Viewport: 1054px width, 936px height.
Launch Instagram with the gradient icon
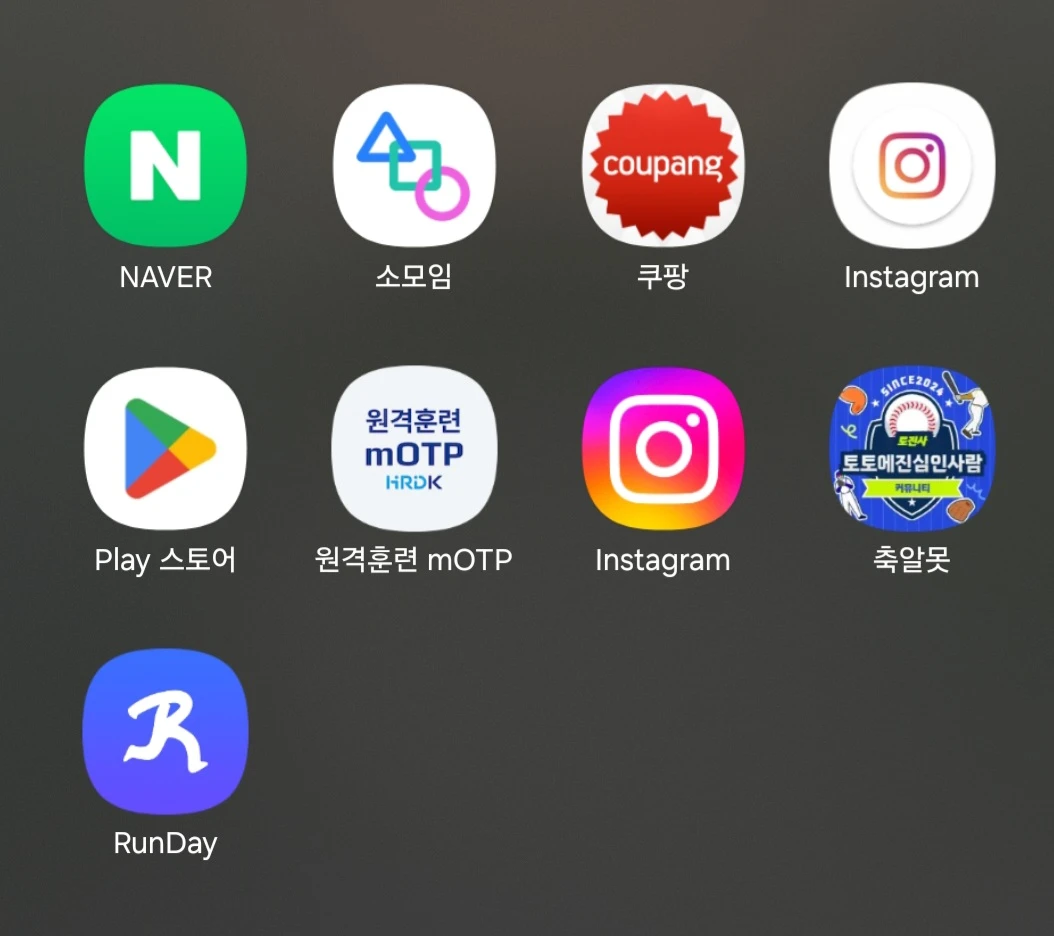click(663, 448)
